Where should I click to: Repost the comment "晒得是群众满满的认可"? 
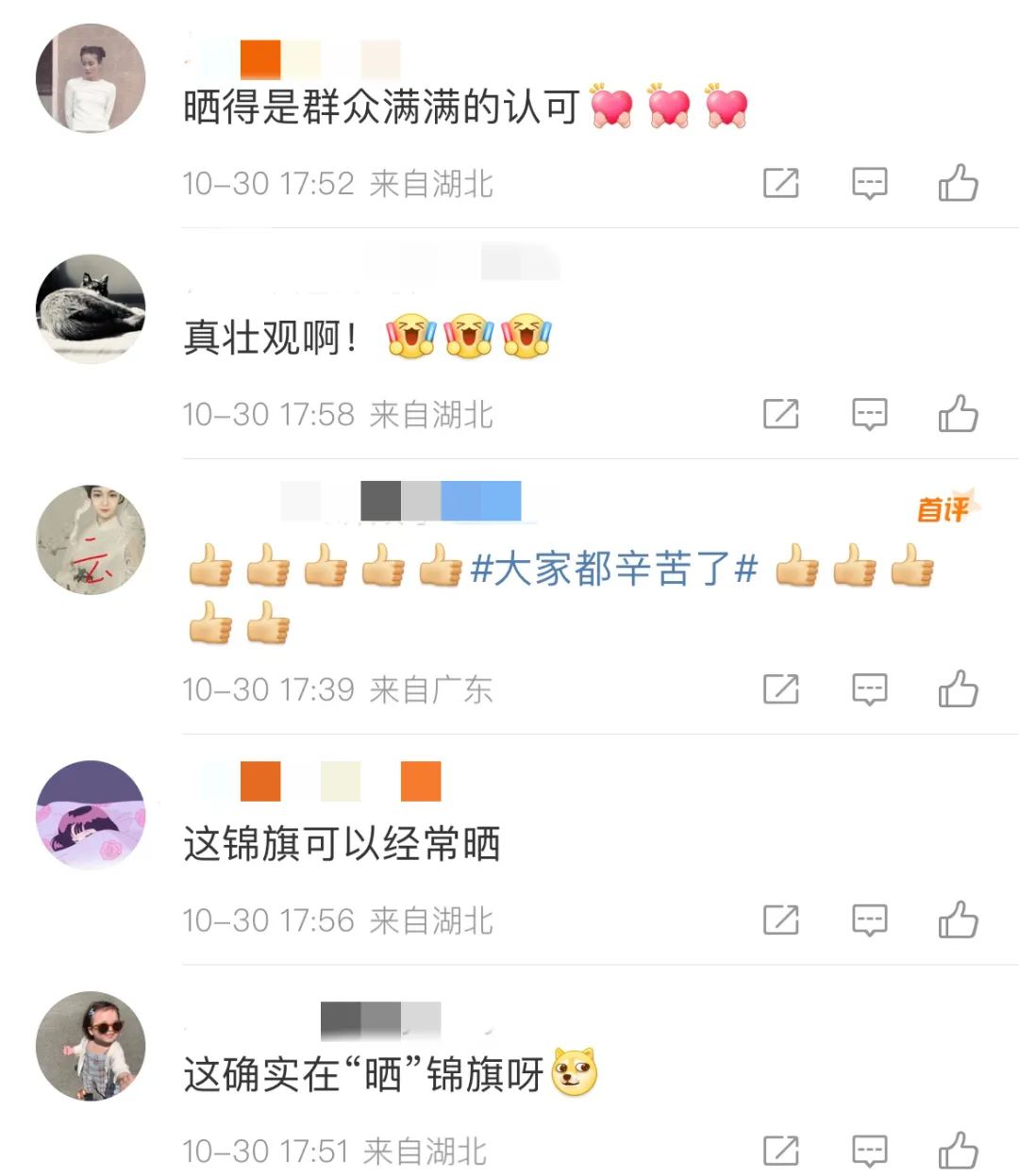(x=780, y=183)
